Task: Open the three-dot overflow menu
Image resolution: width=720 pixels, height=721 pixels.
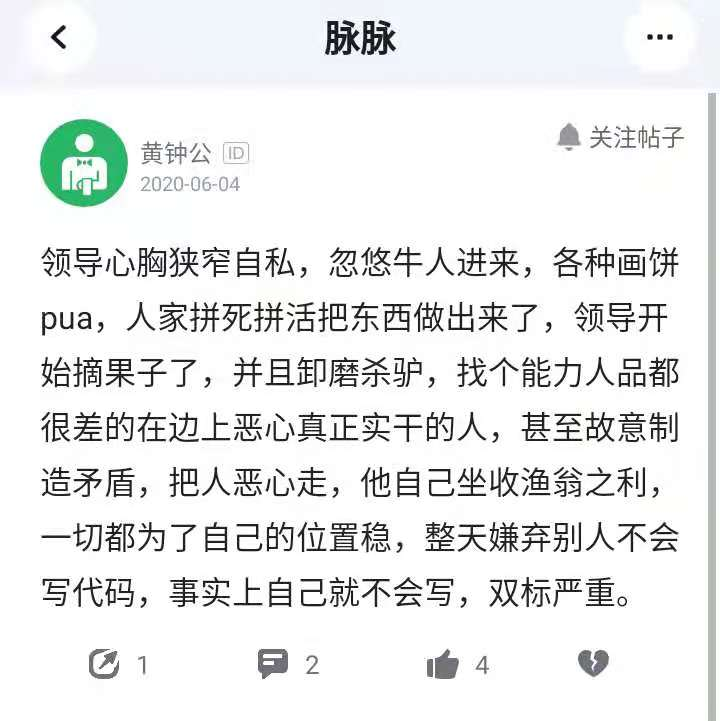Action: click(659, 37)
